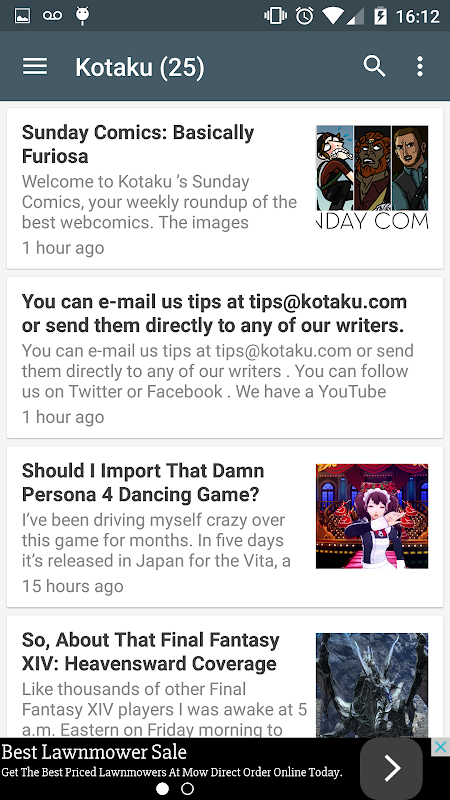Viewport: 450px width, 800px height.
Task: Tap the arrow on the Lawnmower ad
Action: tap(391, 768)
